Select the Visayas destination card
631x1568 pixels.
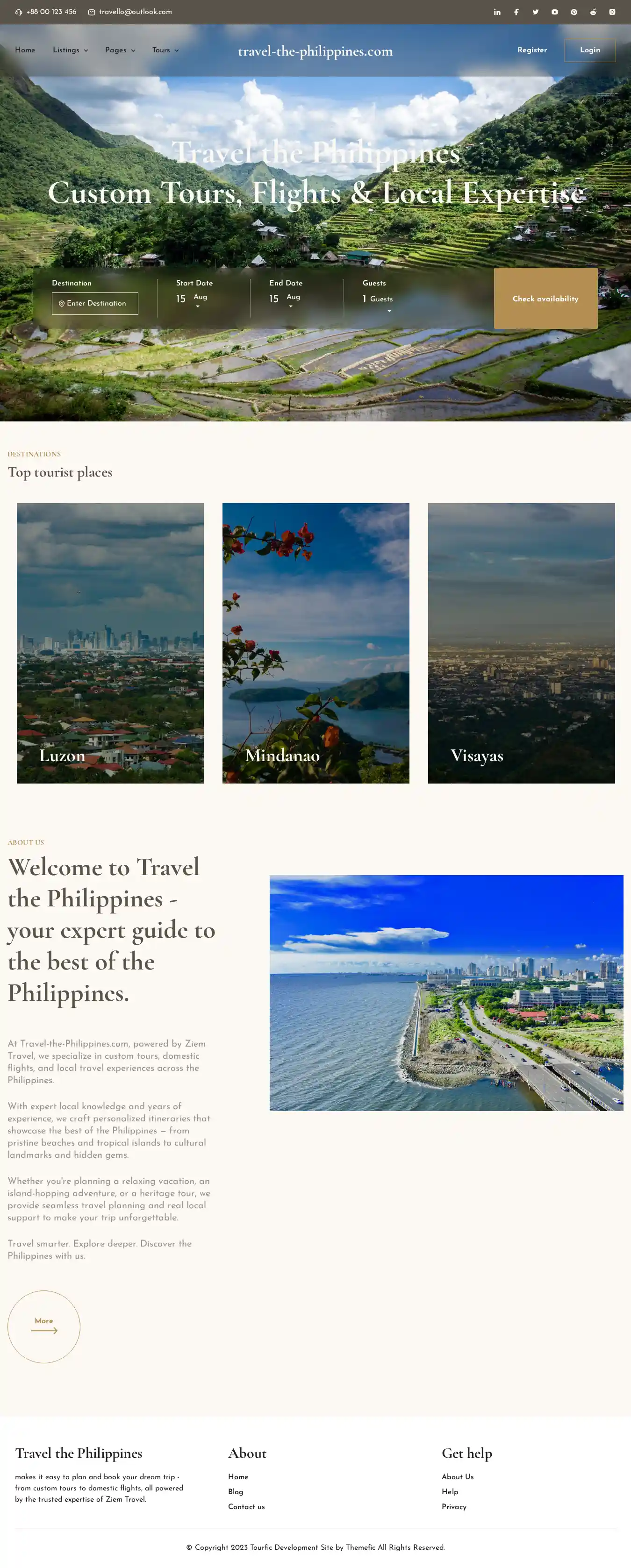(521, 643)
